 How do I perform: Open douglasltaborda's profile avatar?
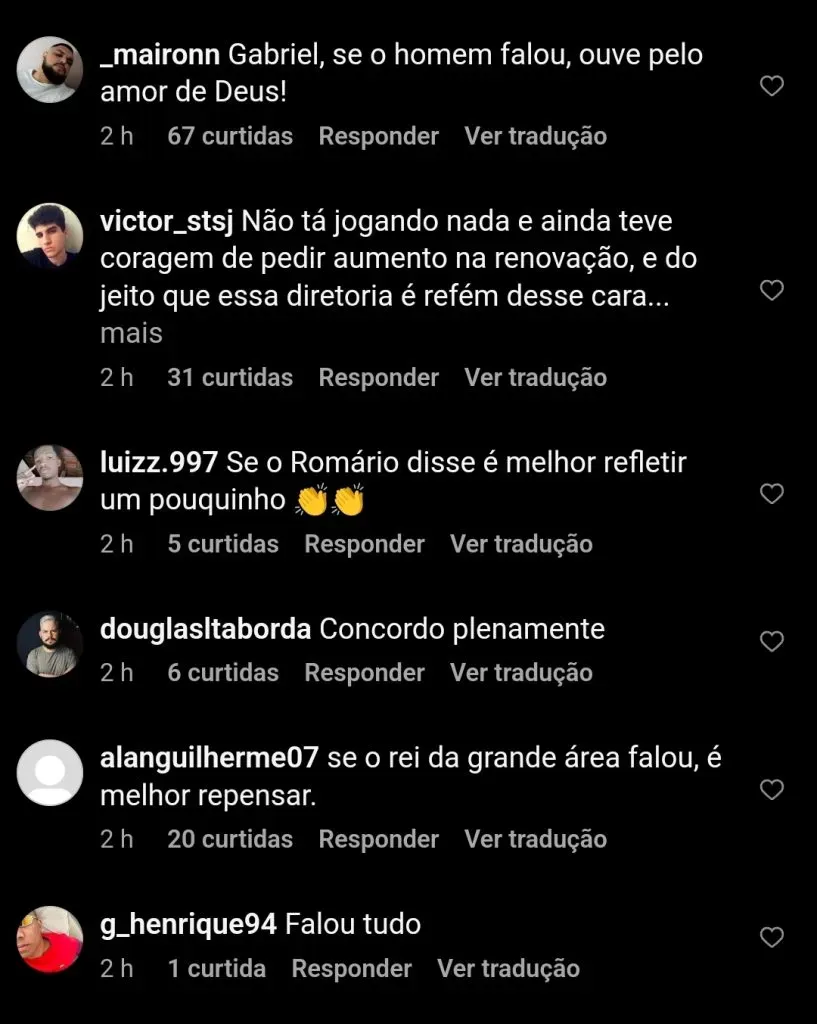(50, 644)
